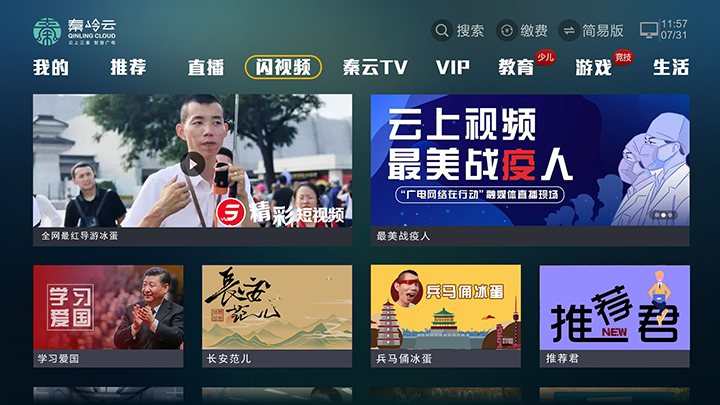Switch to the VIP tab
Image resolution: width=720 pixels, height=405 pixels.
[x=452, y=68]
